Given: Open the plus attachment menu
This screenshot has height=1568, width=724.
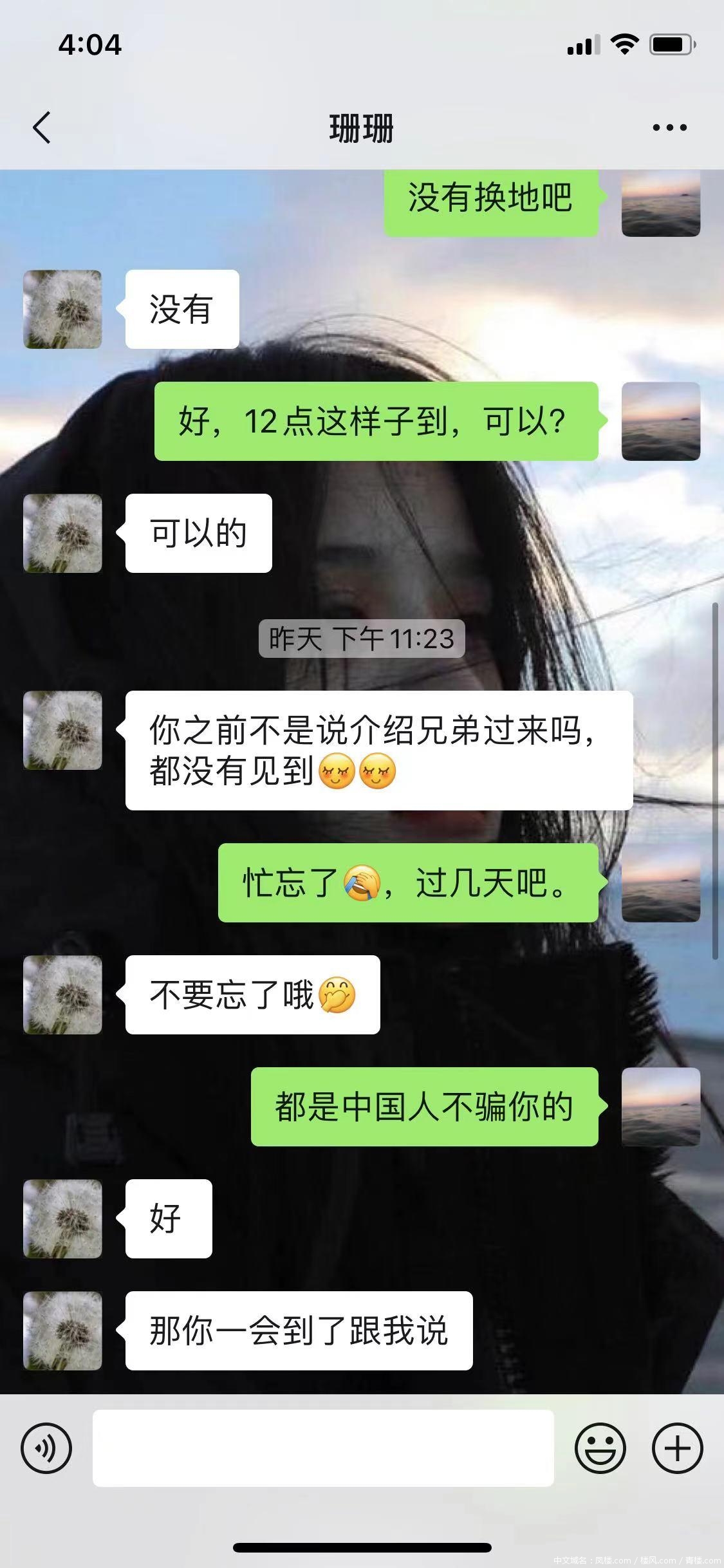Looking at the screenshot, I should point(677,1448).
